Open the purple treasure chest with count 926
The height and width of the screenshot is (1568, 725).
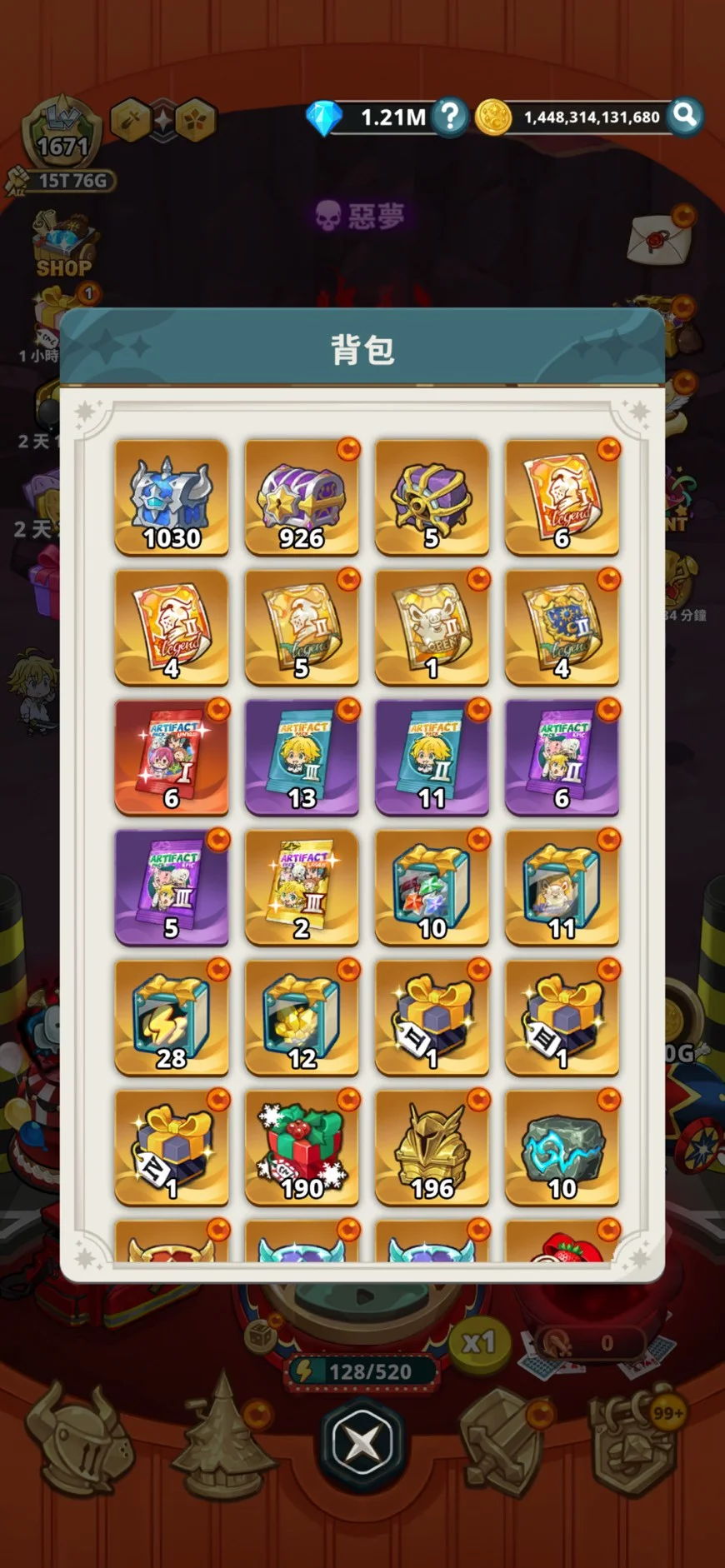(x=302, y=497)
